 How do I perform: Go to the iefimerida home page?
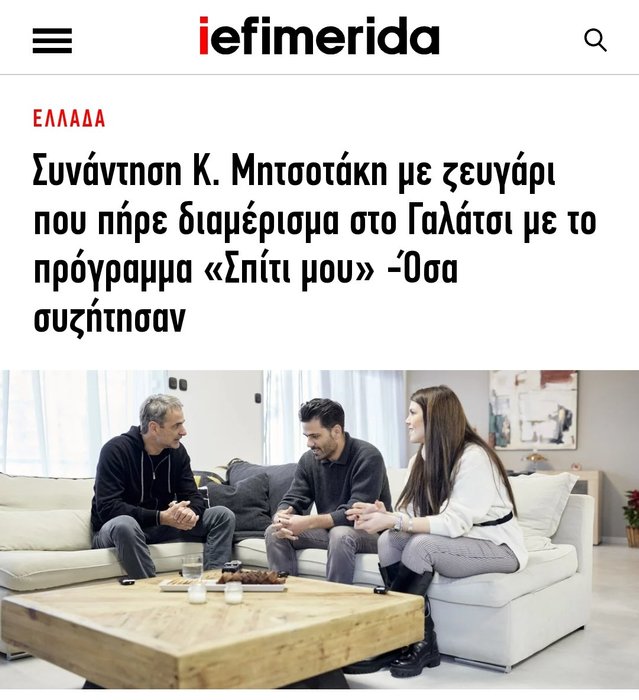pos(319,38)
